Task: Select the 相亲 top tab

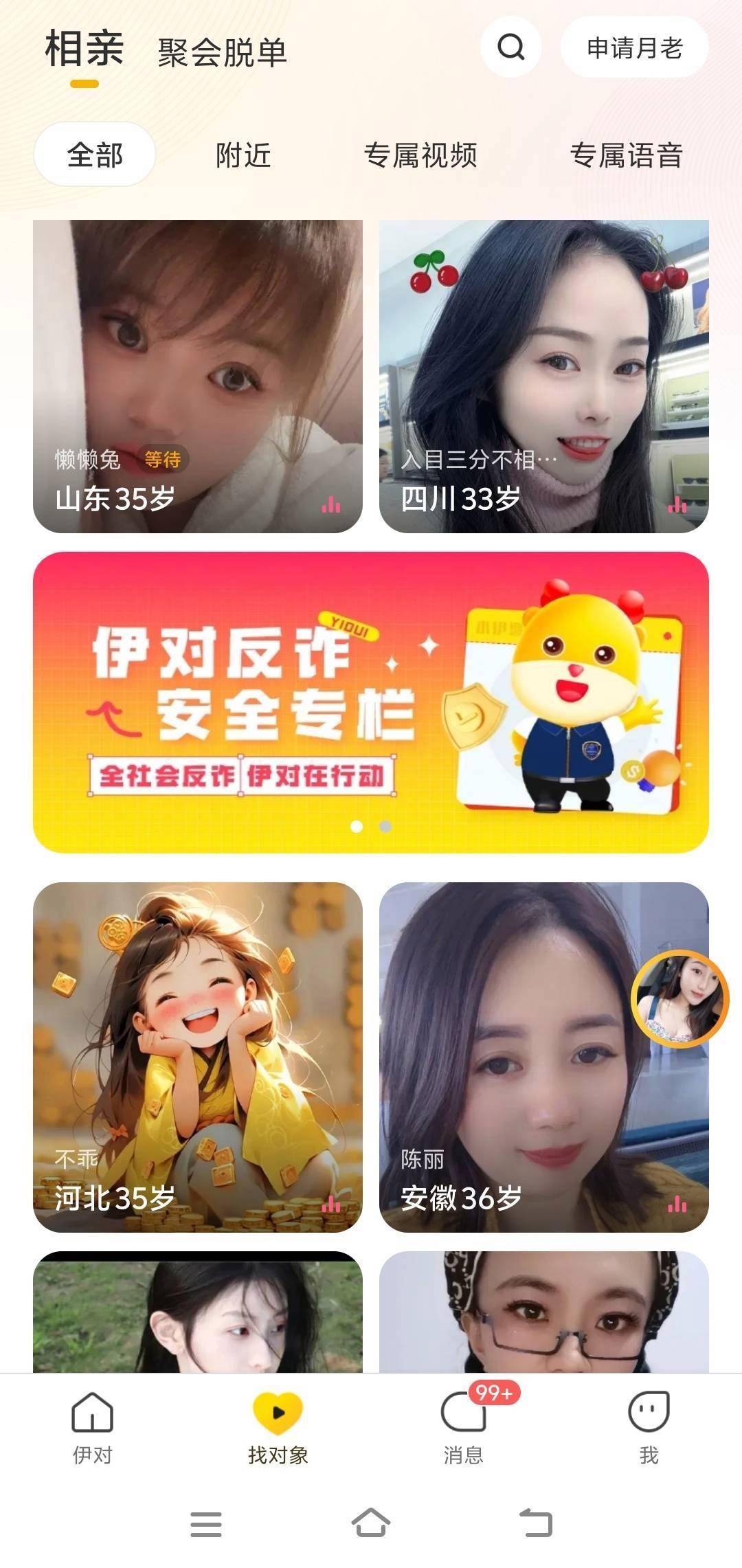Action: [84, 49]
